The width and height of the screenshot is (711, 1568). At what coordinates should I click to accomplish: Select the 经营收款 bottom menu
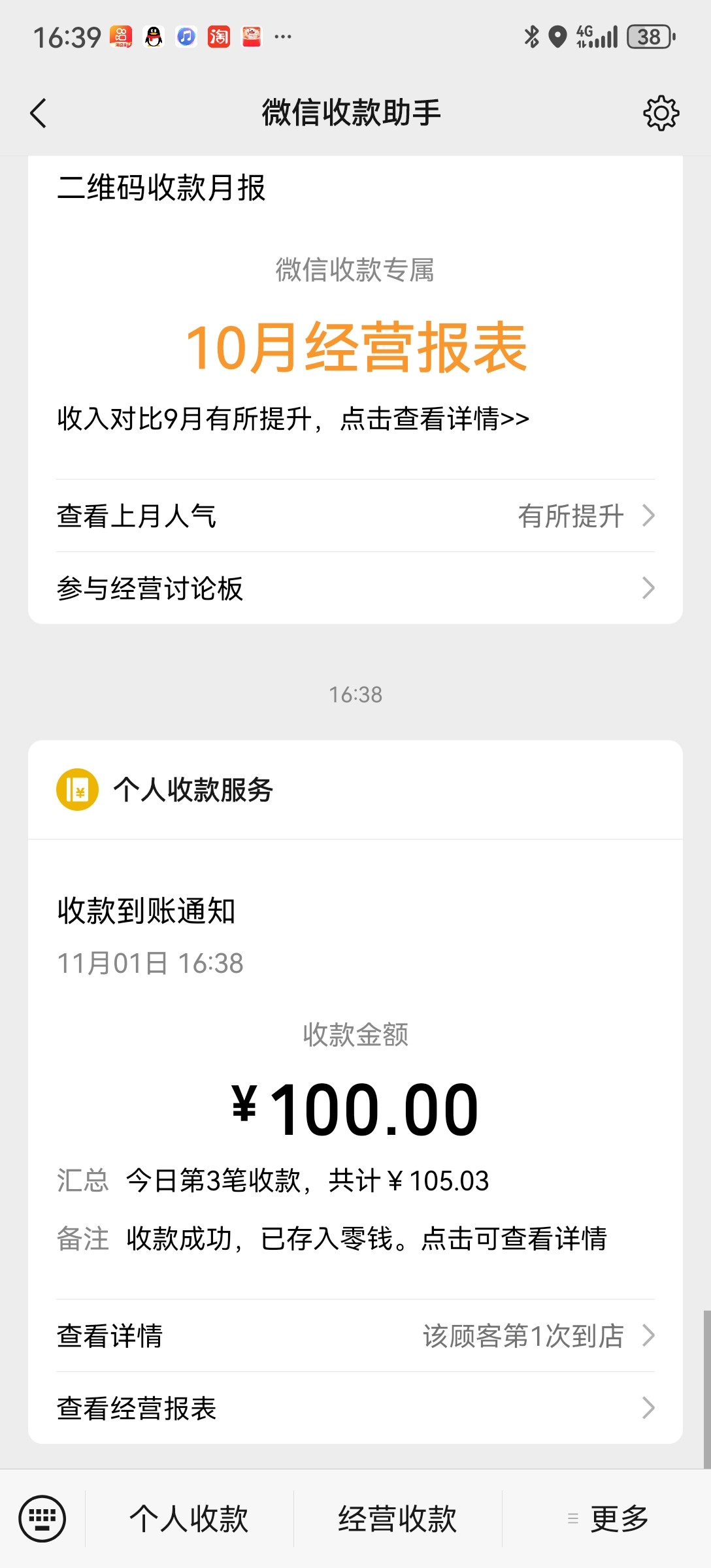point(397,1518)
